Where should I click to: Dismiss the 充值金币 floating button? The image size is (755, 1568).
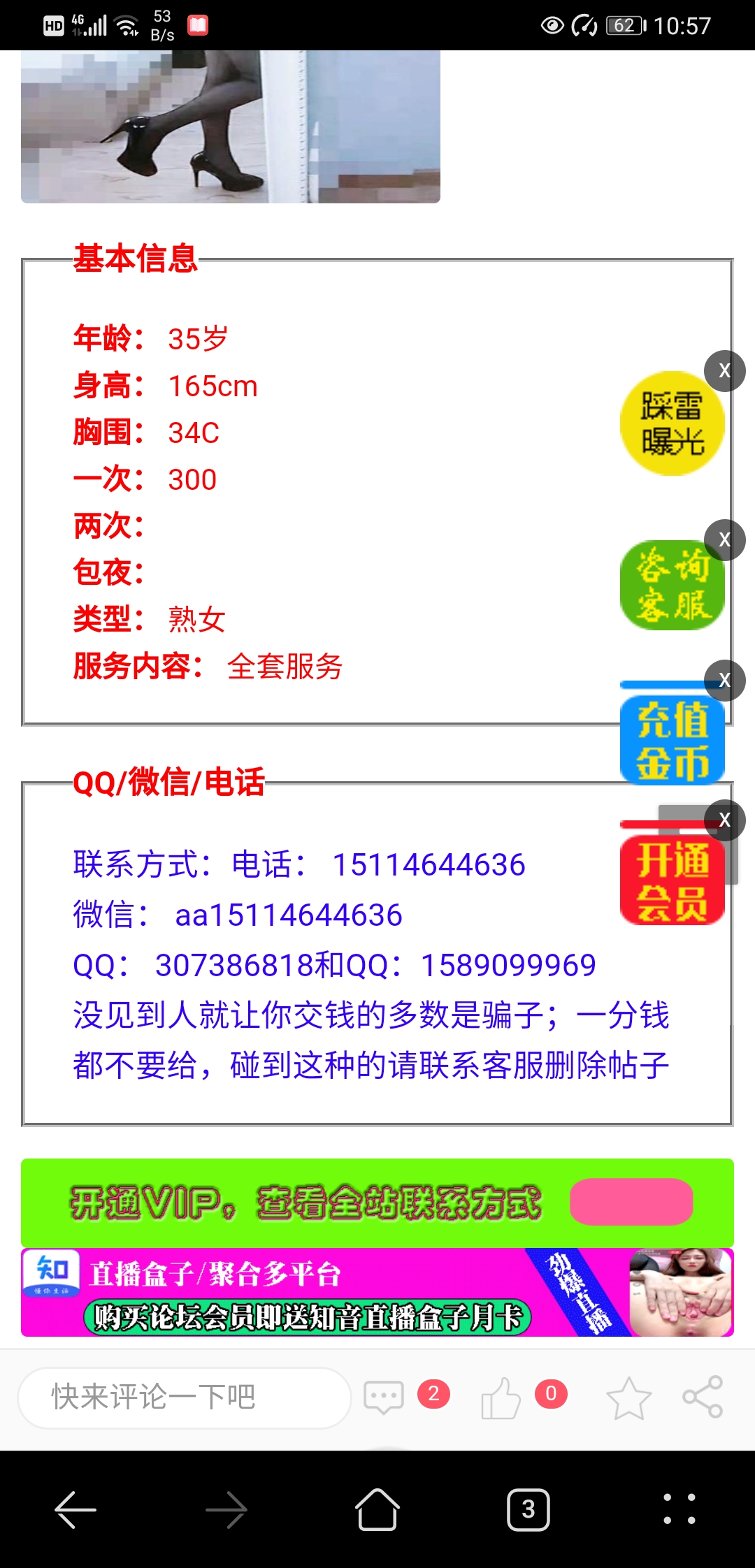point(724,680)
